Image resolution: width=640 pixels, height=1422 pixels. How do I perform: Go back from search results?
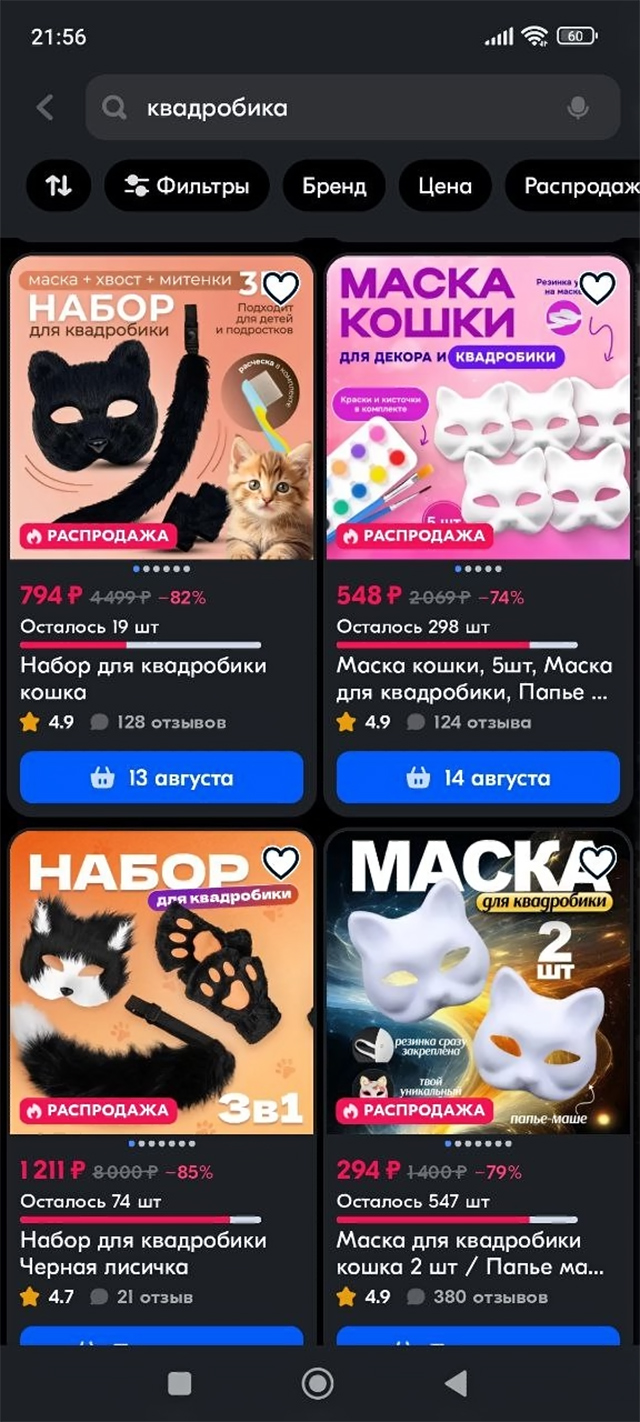(45, 108)
